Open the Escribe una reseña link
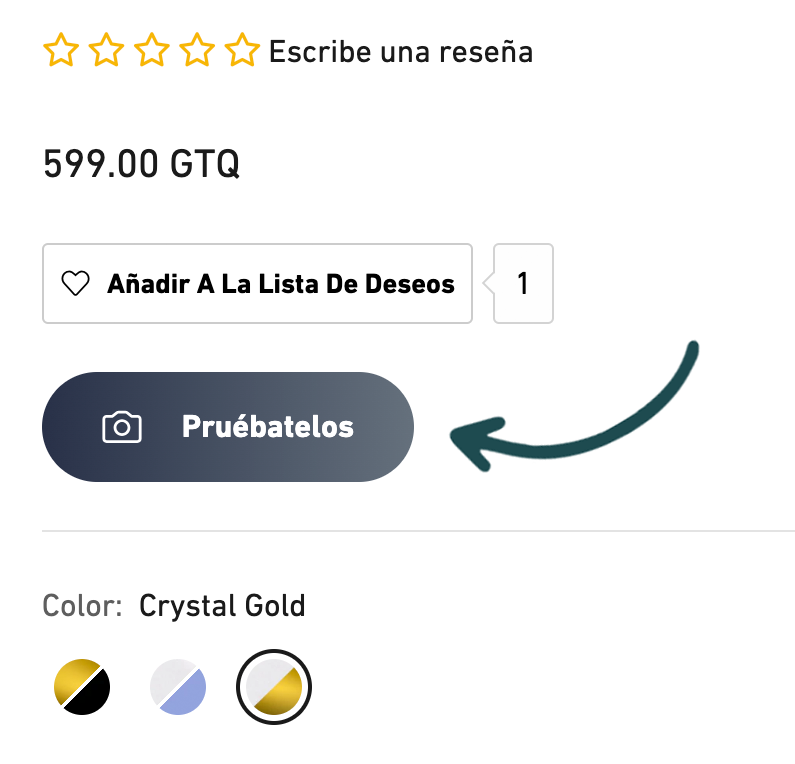The width and height of the screenshot is (795, 764). [x=400, y=51]
